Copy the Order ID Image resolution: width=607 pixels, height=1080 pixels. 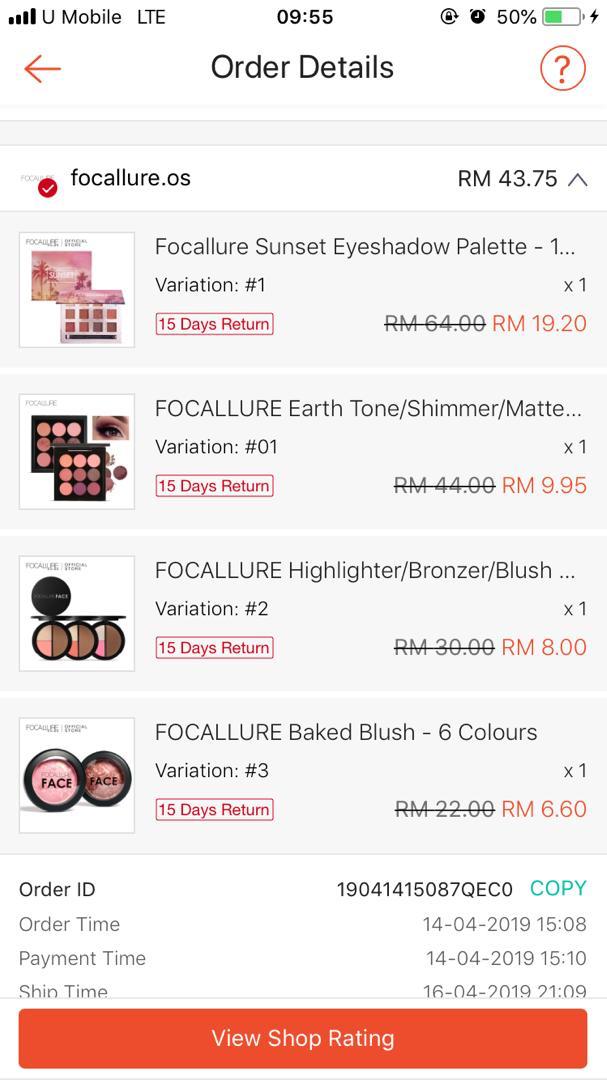click(558, 889)
